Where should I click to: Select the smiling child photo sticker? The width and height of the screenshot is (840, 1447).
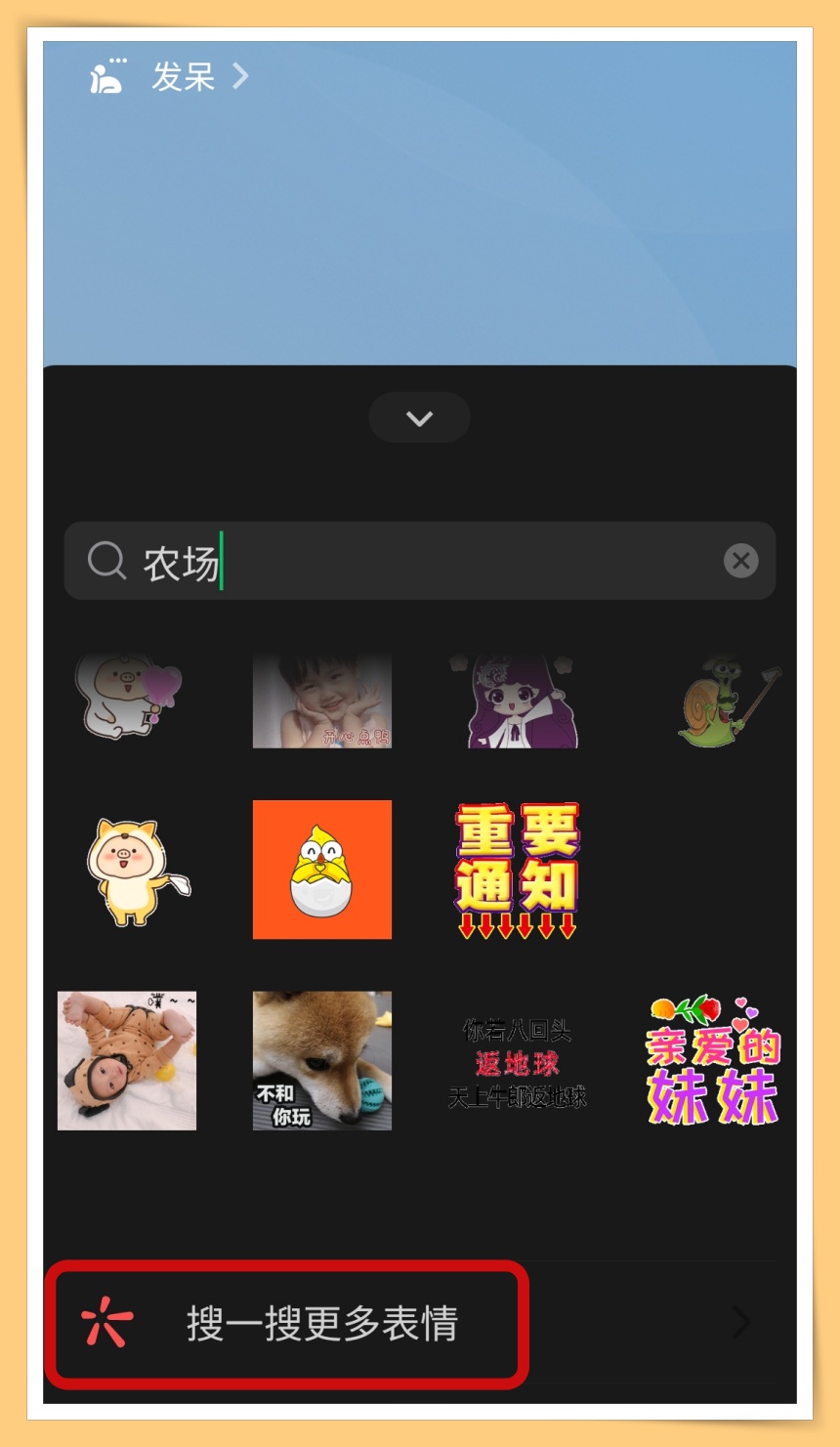(321, 702)
